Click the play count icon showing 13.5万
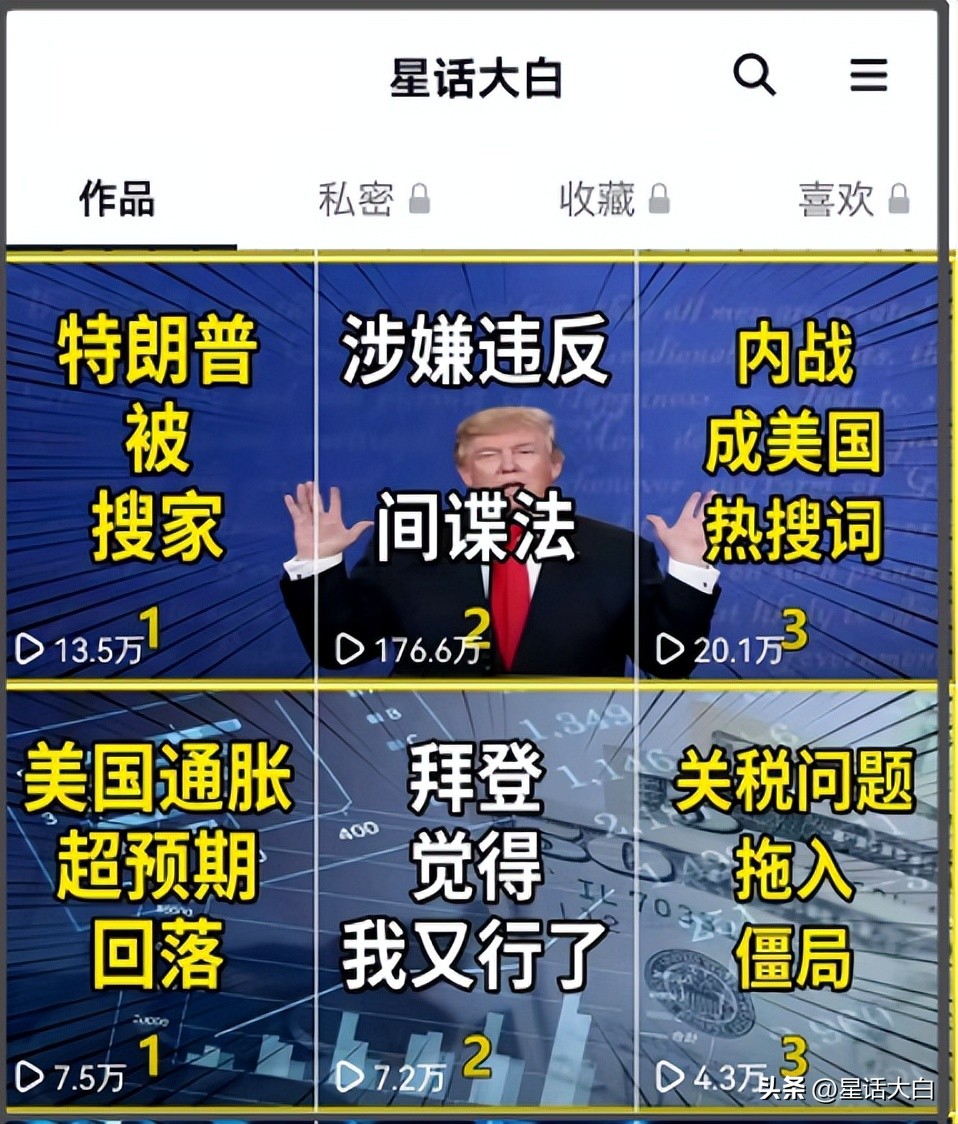 tap(32, 649)
